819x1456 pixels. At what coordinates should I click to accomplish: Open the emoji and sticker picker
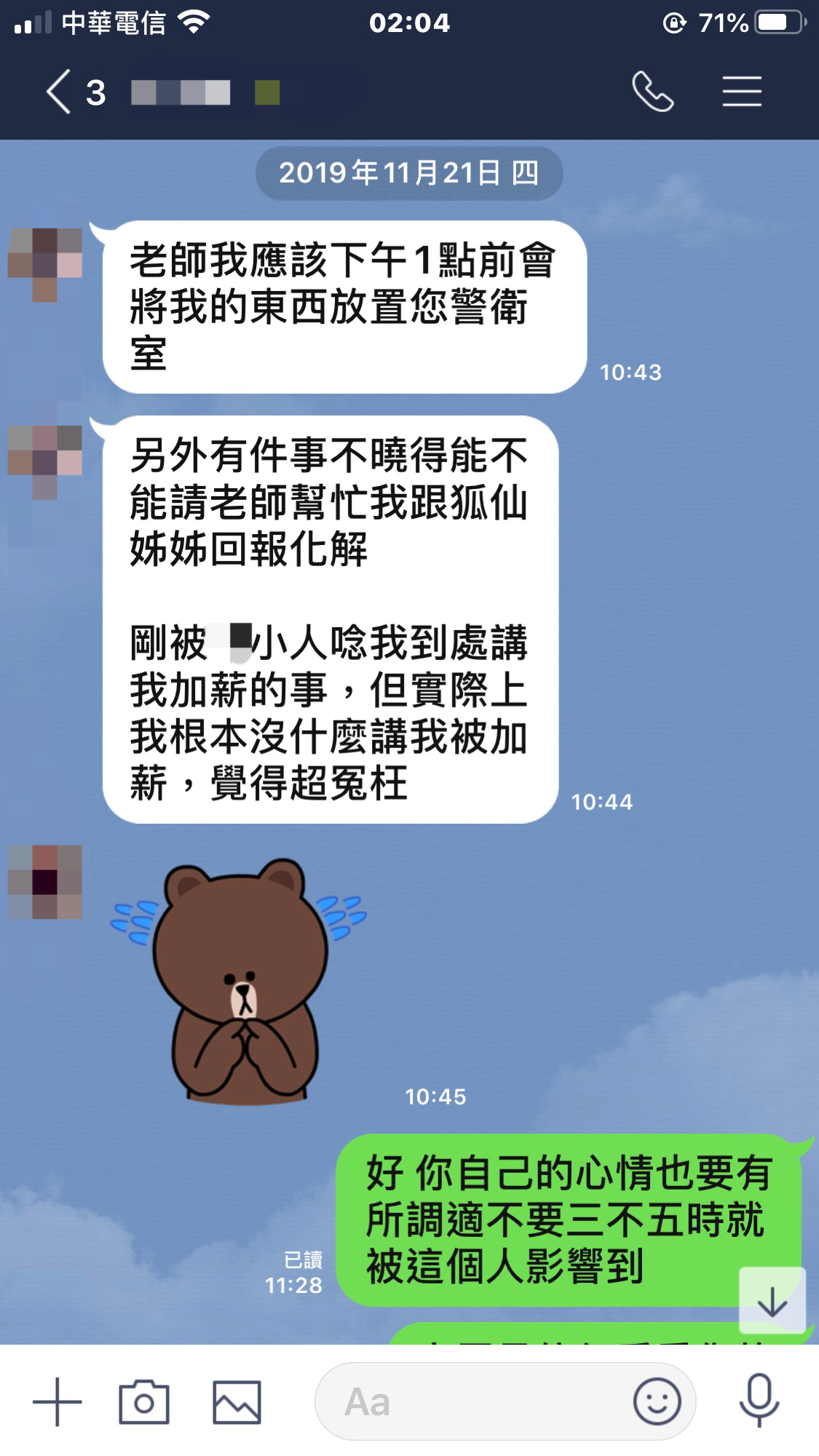point(657,1401)
